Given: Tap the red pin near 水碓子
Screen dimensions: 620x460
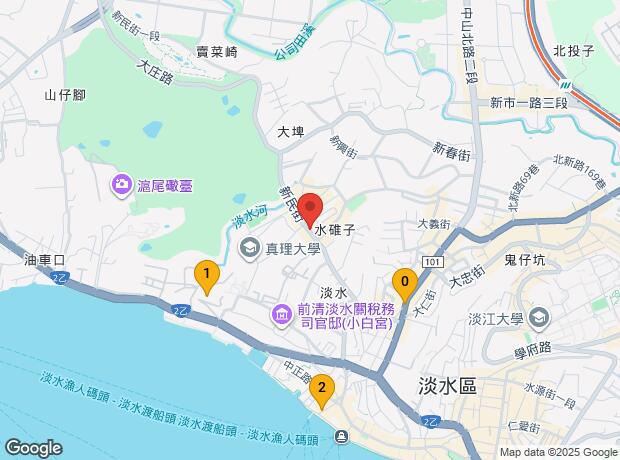Looking at the screenshot, I should pos(310,208).
